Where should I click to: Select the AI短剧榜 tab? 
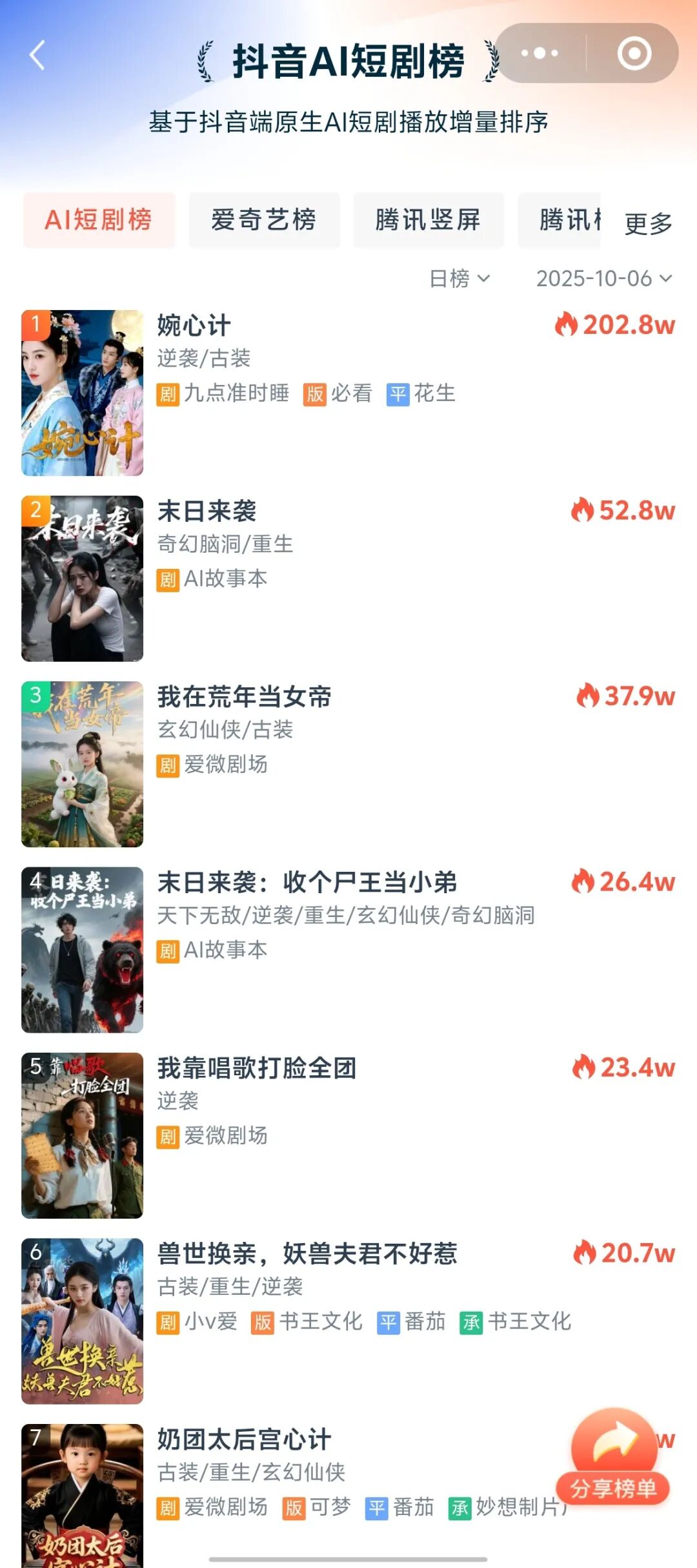[99, 220]
